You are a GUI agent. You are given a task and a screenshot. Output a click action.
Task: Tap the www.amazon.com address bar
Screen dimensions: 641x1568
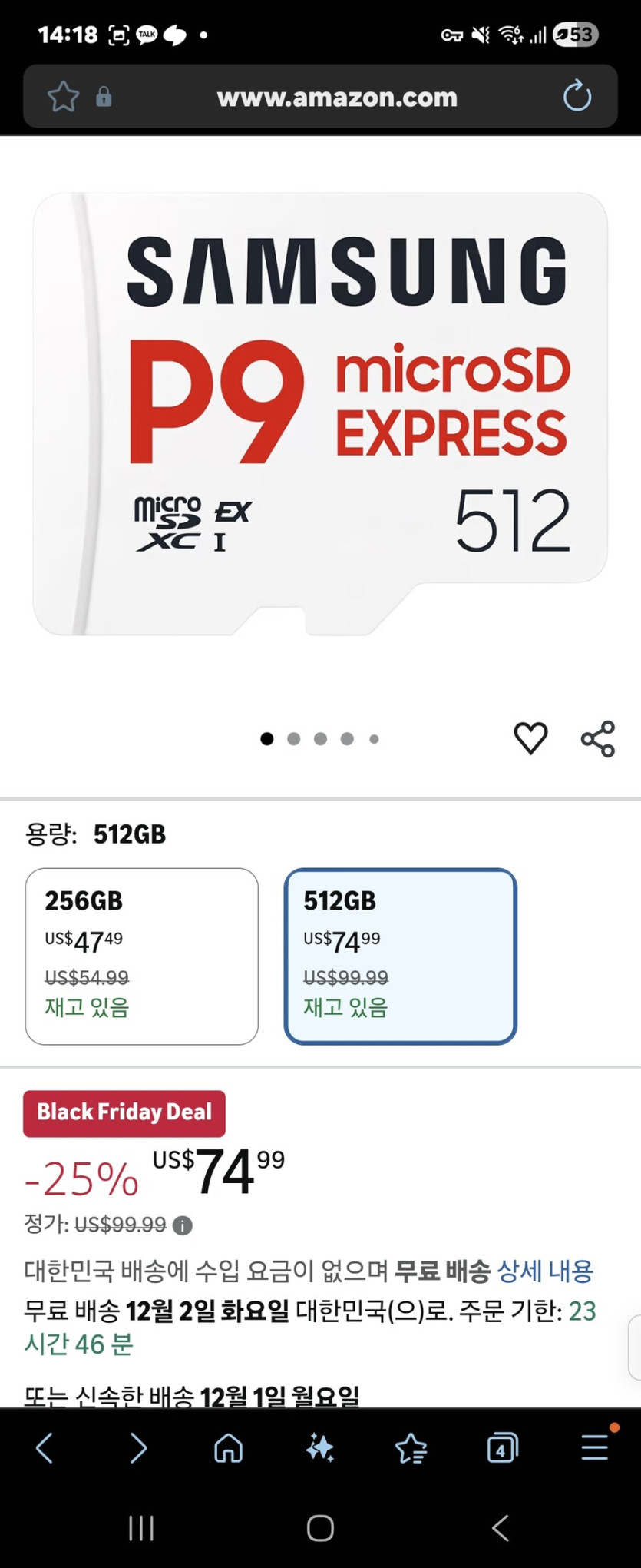point(337,97)
